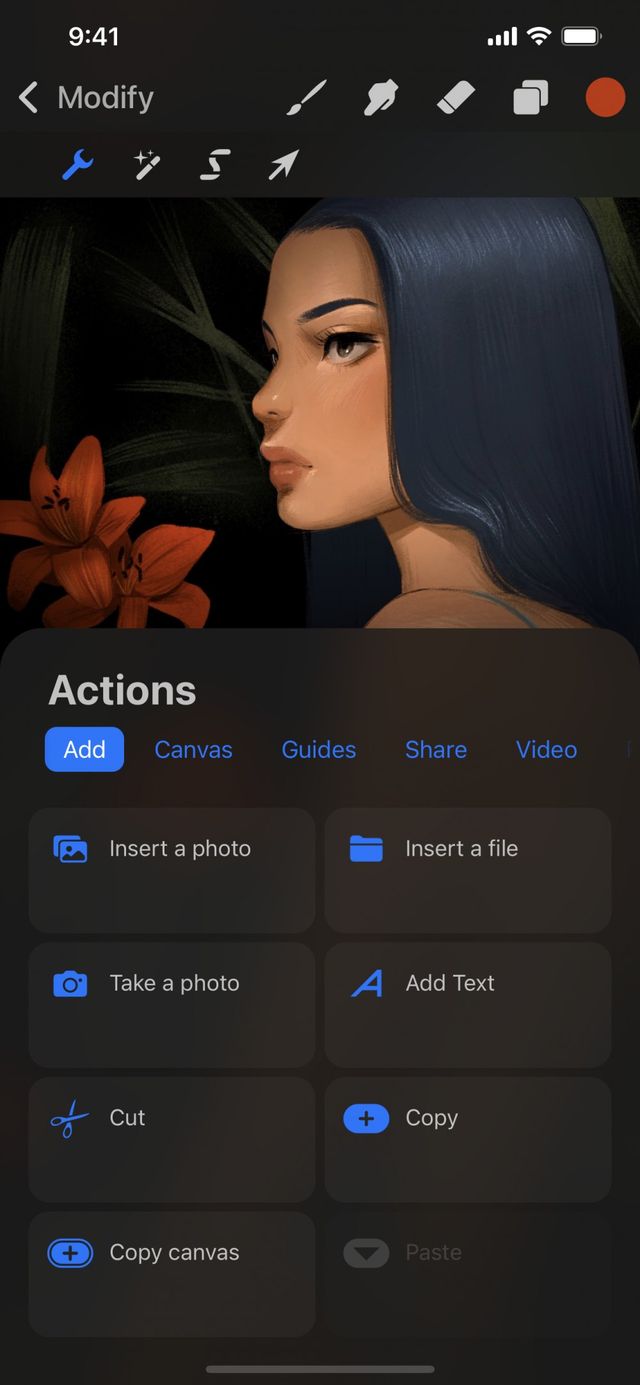Tap the Cut action
This screenshot has width=640, height=1385.
172,1138
